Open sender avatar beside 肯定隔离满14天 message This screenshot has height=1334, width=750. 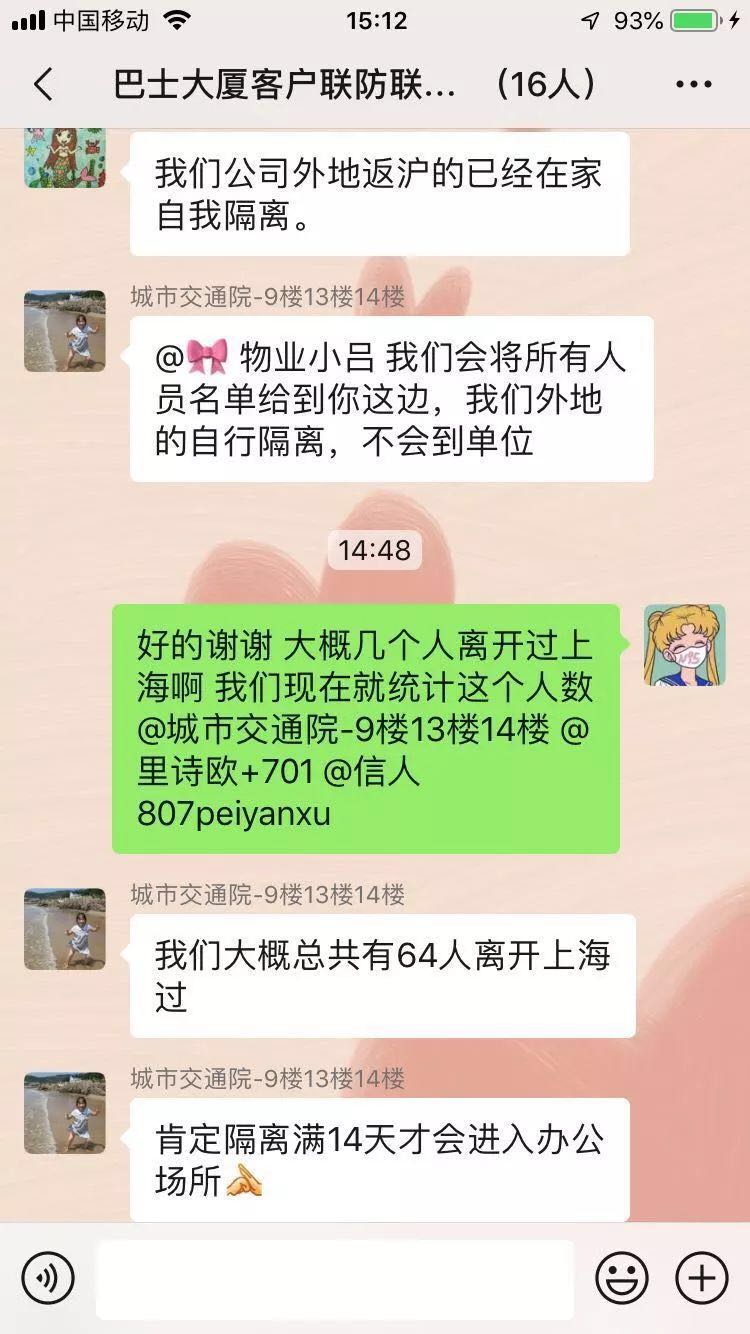coord(65,1113)
